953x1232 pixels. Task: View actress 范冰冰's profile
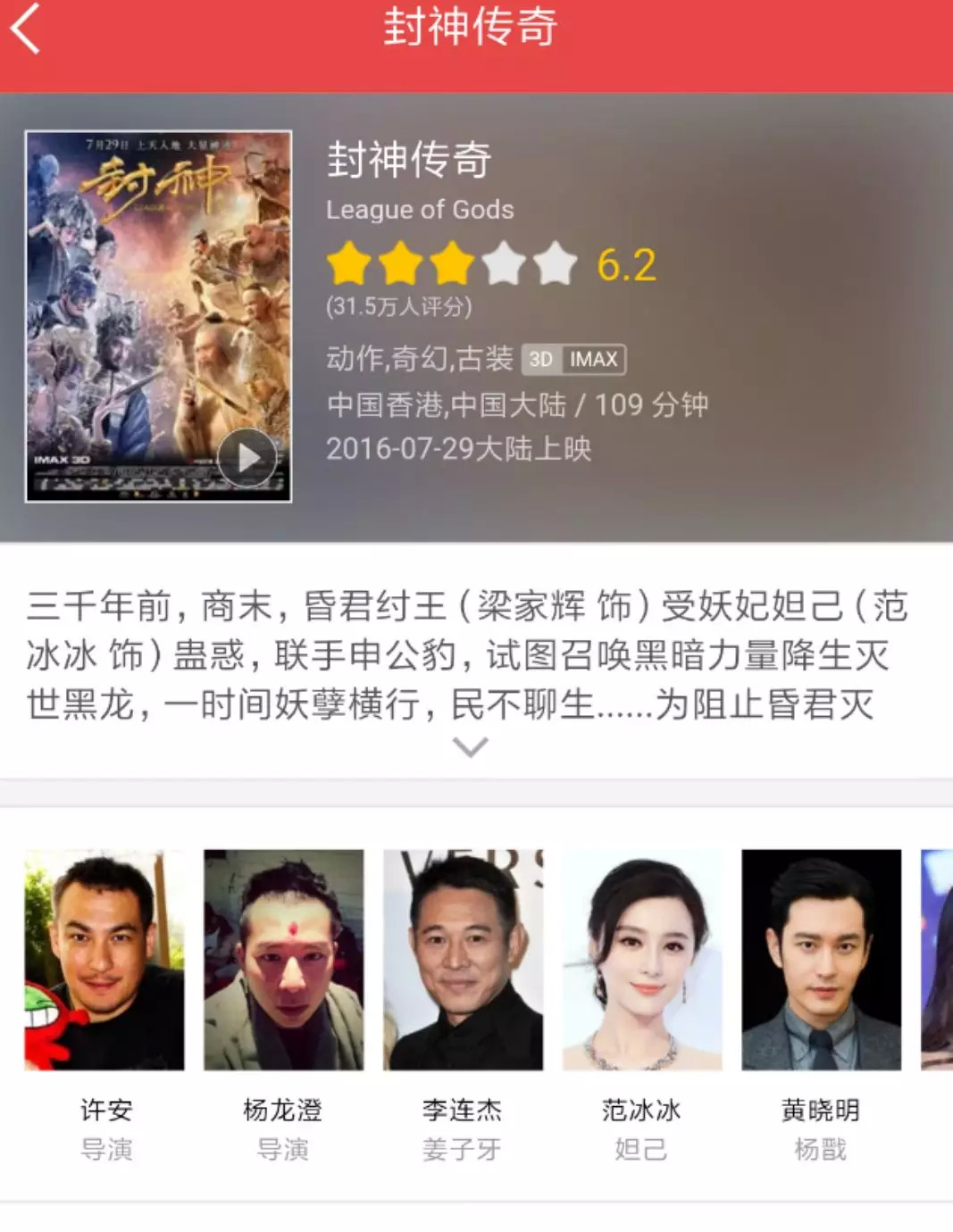point(641,960)
